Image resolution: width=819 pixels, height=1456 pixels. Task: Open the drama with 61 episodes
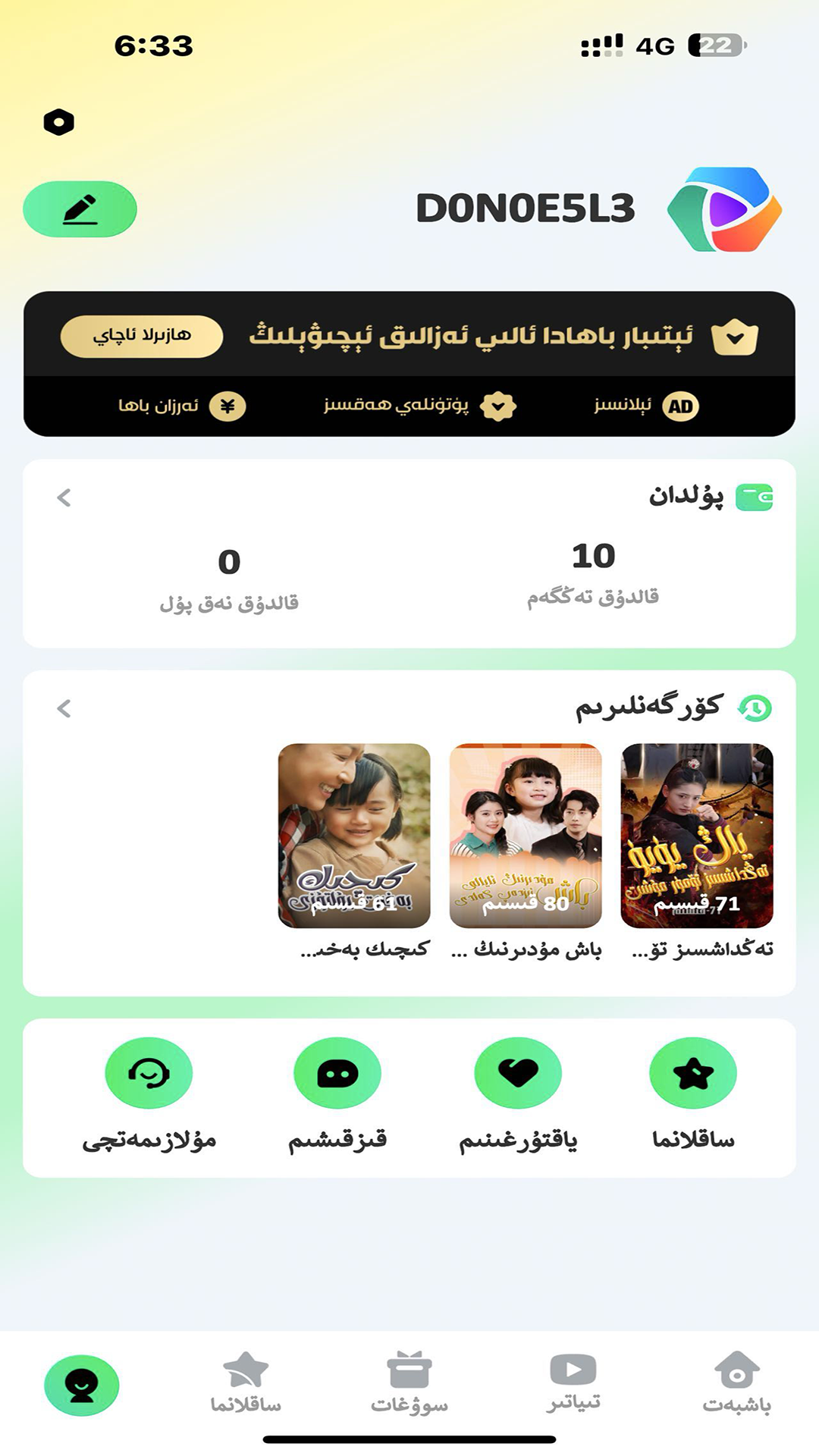(x=354, y=835)
